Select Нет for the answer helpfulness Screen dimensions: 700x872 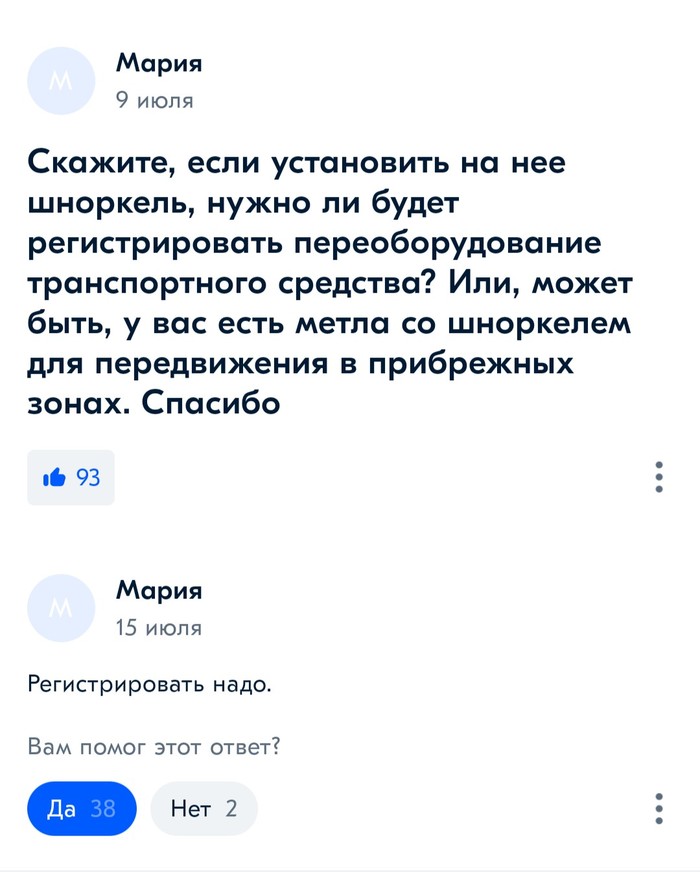tap(204, 808)
